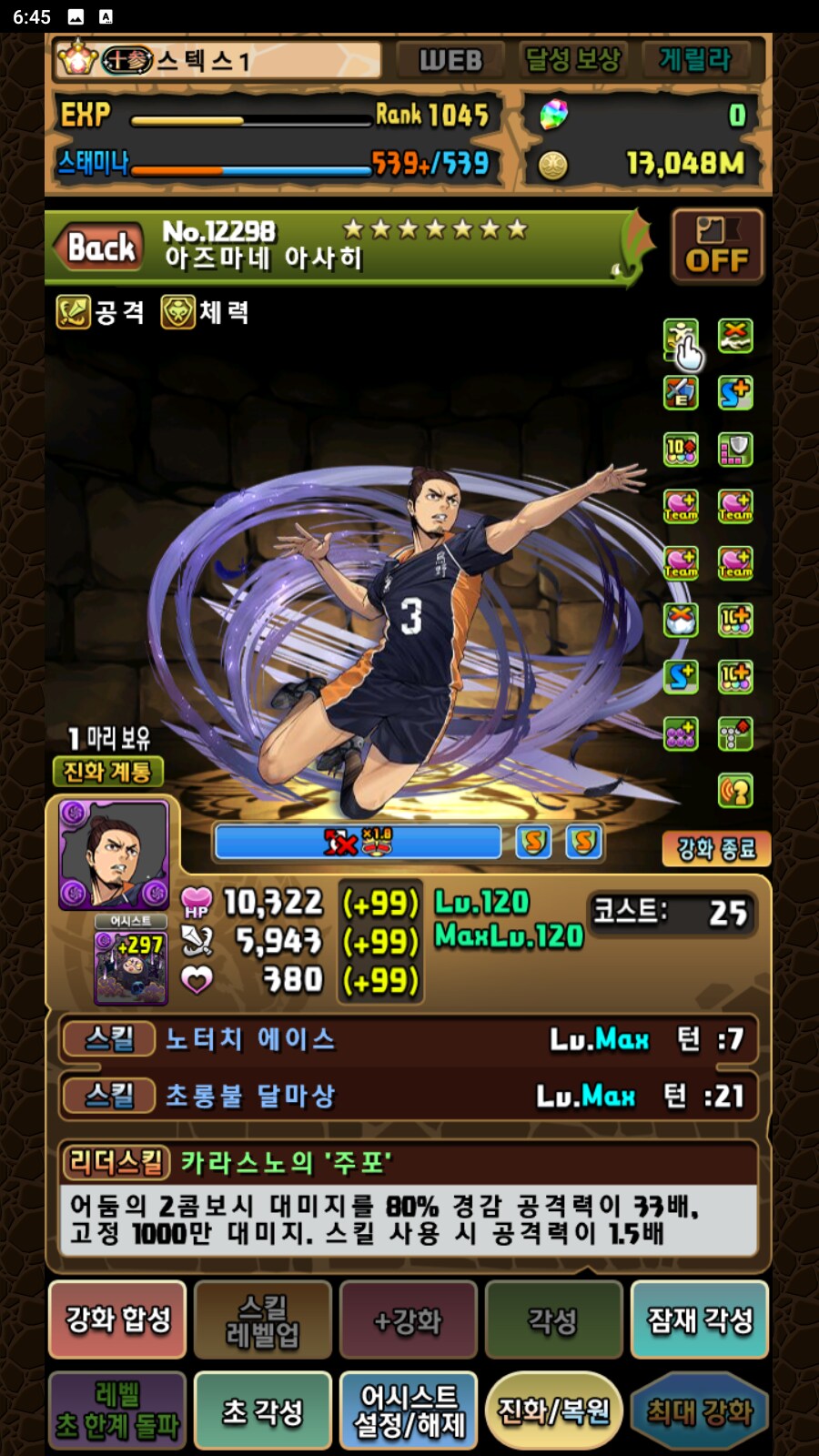Screen dimensions: 819x1456
Task: Tap 최대 강화 max enhance
Action: [x=699, y=1410]
